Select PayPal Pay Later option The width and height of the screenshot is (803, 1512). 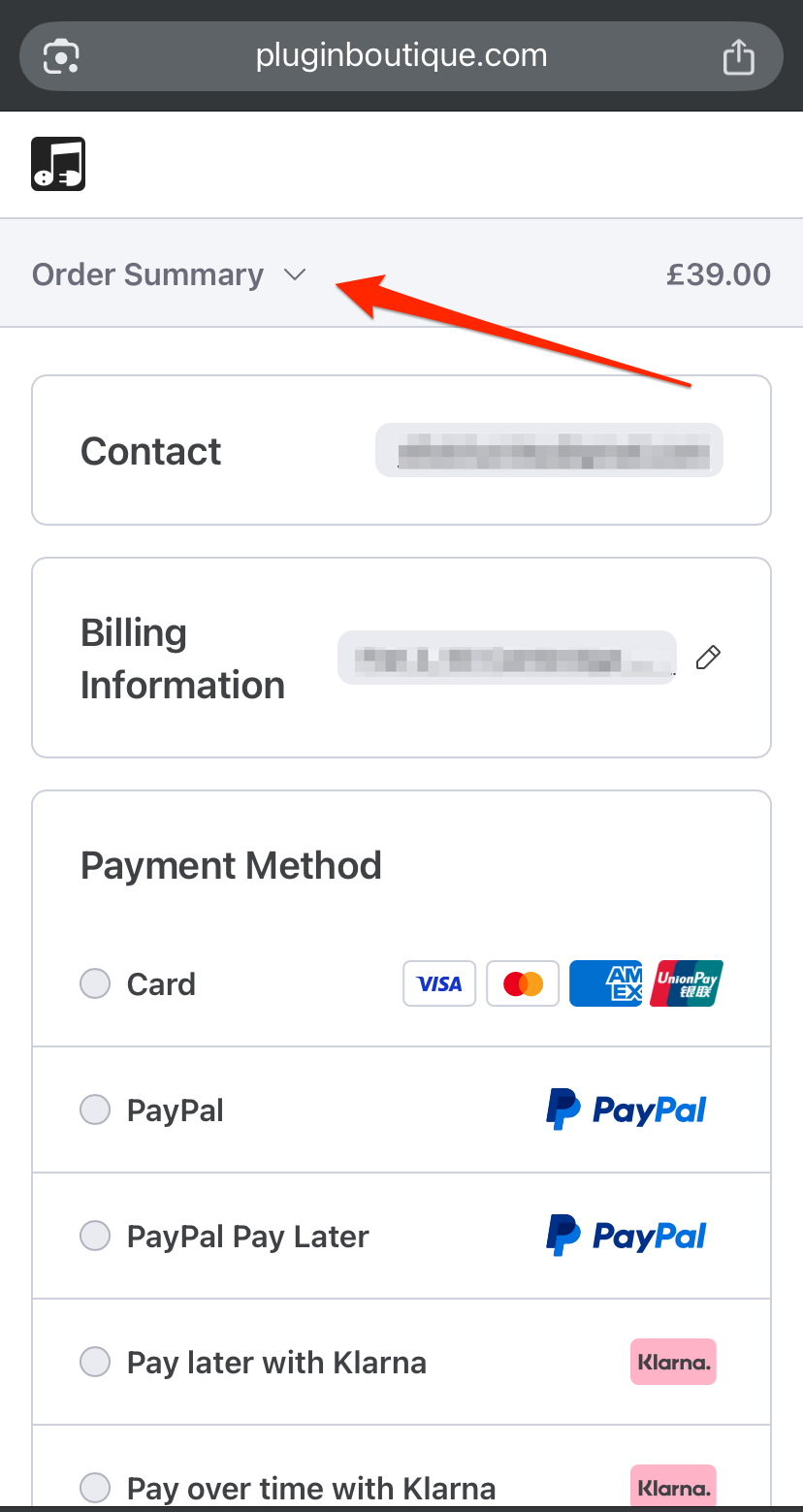coord(95,1237)
